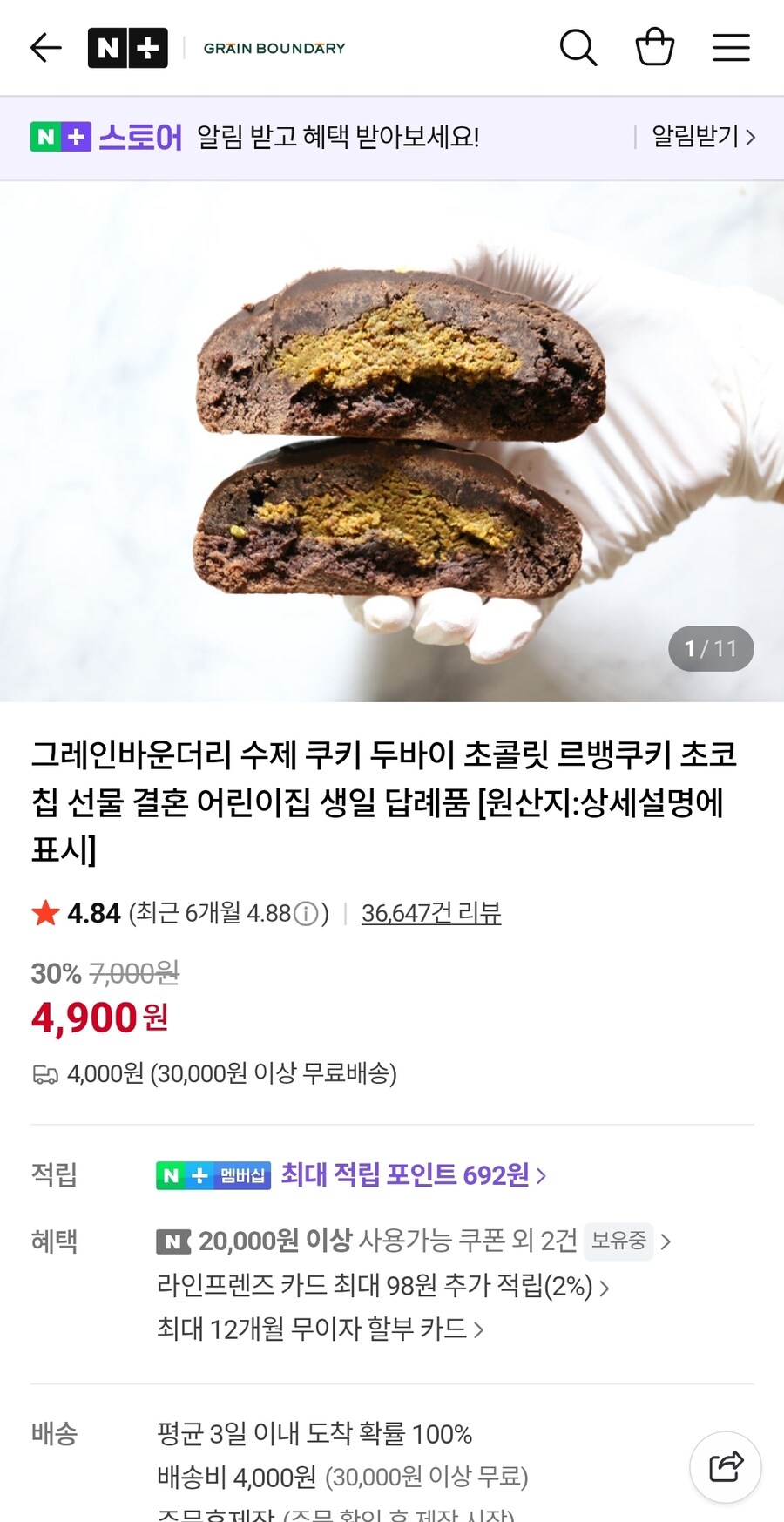Screen dimensions: 784x1522
Task: Tap the info icon next to recent rating
Action: (304, 914)
